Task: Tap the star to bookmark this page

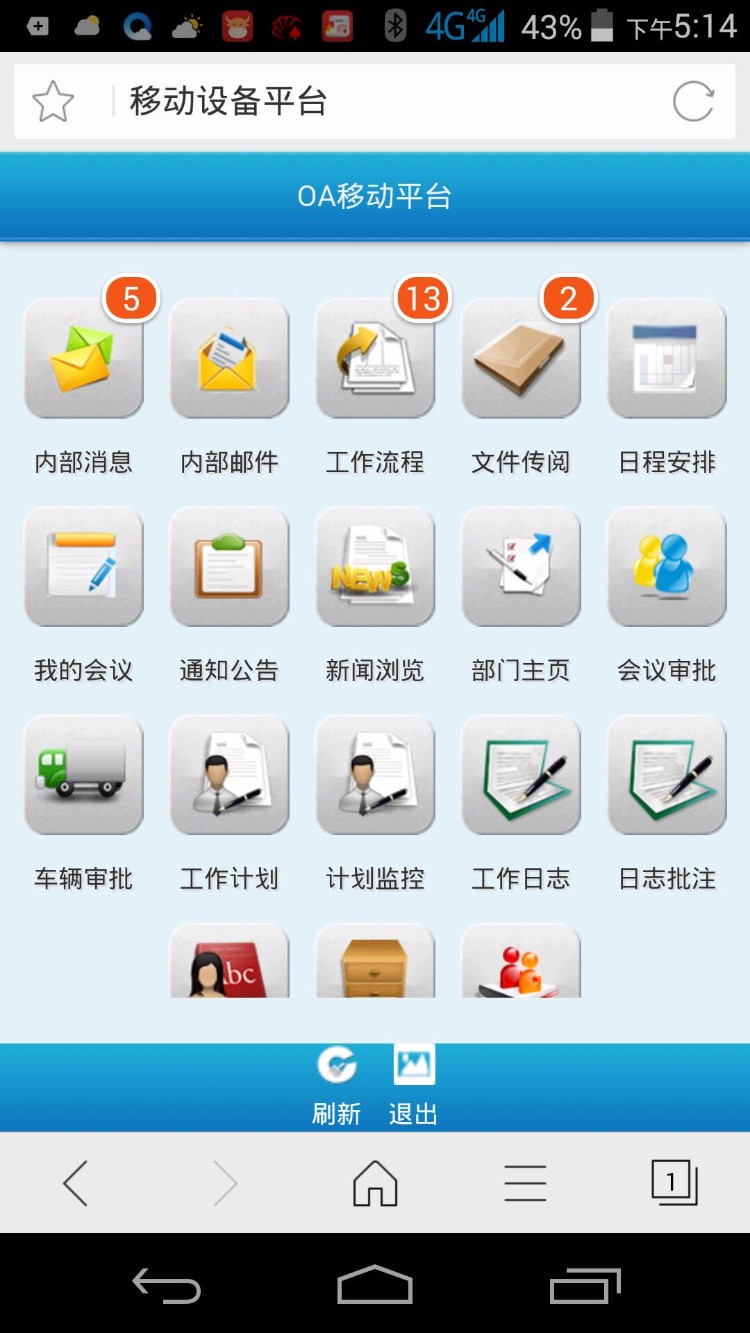Action: tap(55, 100)
